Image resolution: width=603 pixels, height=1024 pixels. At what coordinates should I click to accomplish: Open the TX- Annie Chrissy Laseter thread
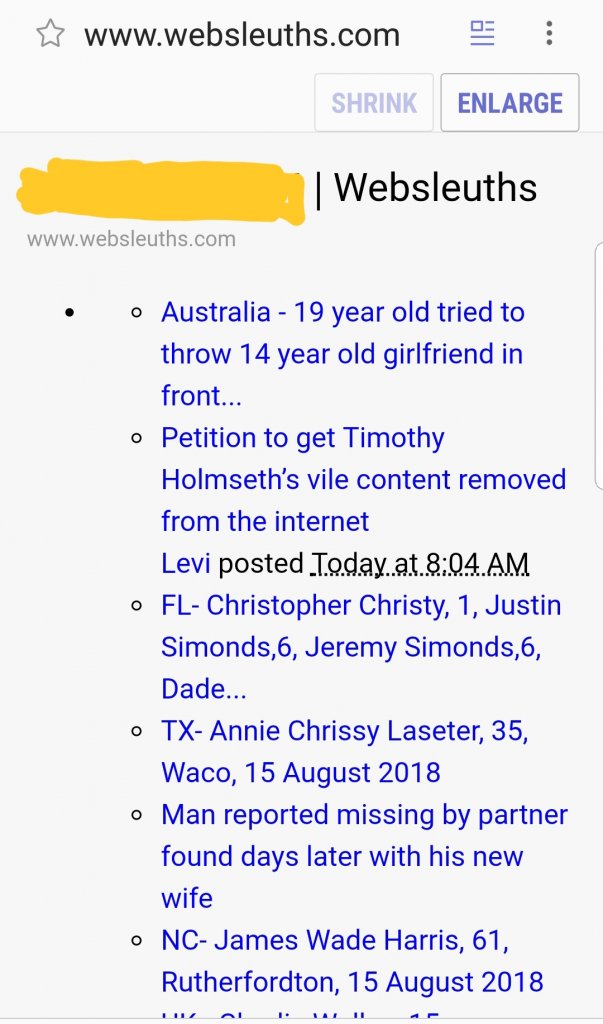(x=344, y=751)
